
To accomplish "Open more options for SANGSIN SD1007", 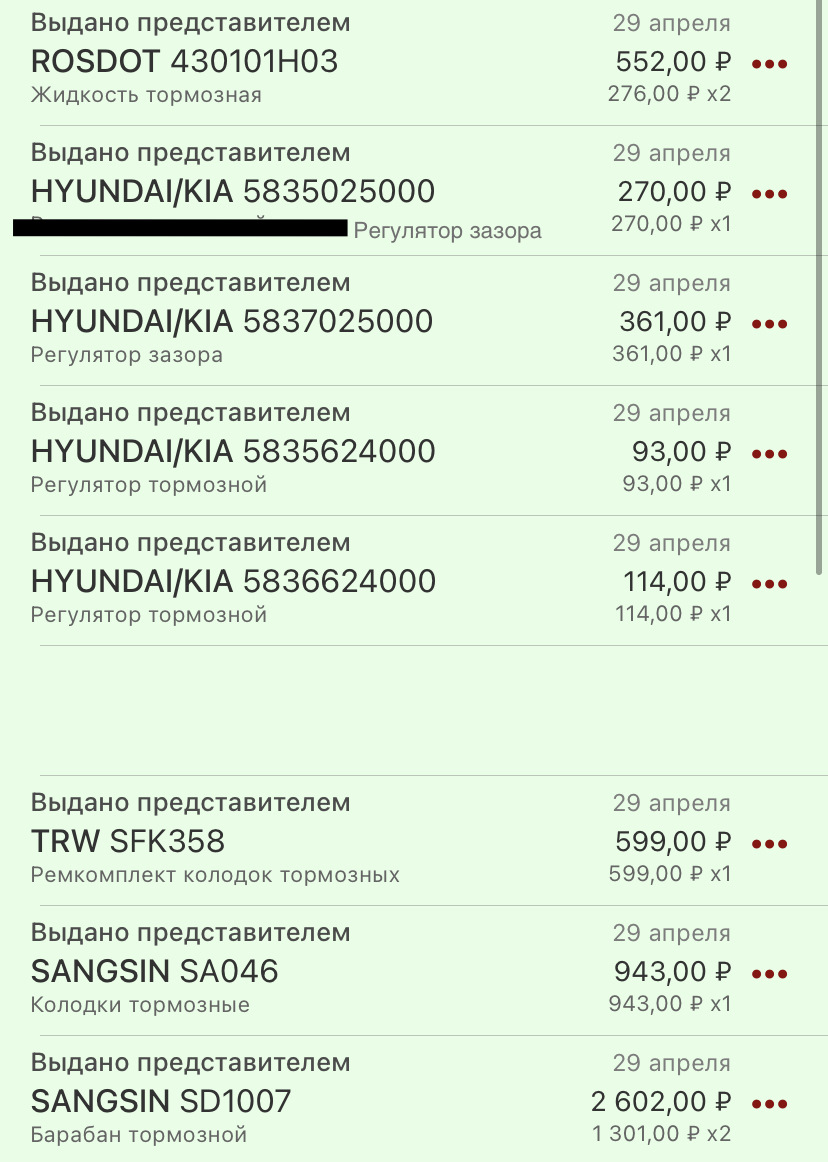I will 769,1104.
